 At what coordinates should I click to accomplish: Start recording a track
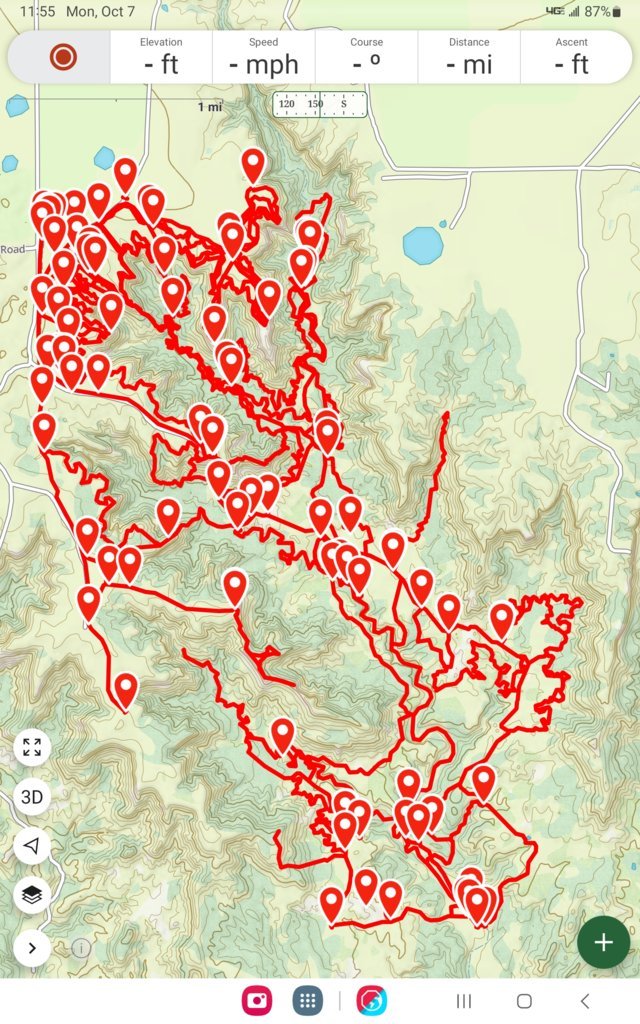[62, 57]
